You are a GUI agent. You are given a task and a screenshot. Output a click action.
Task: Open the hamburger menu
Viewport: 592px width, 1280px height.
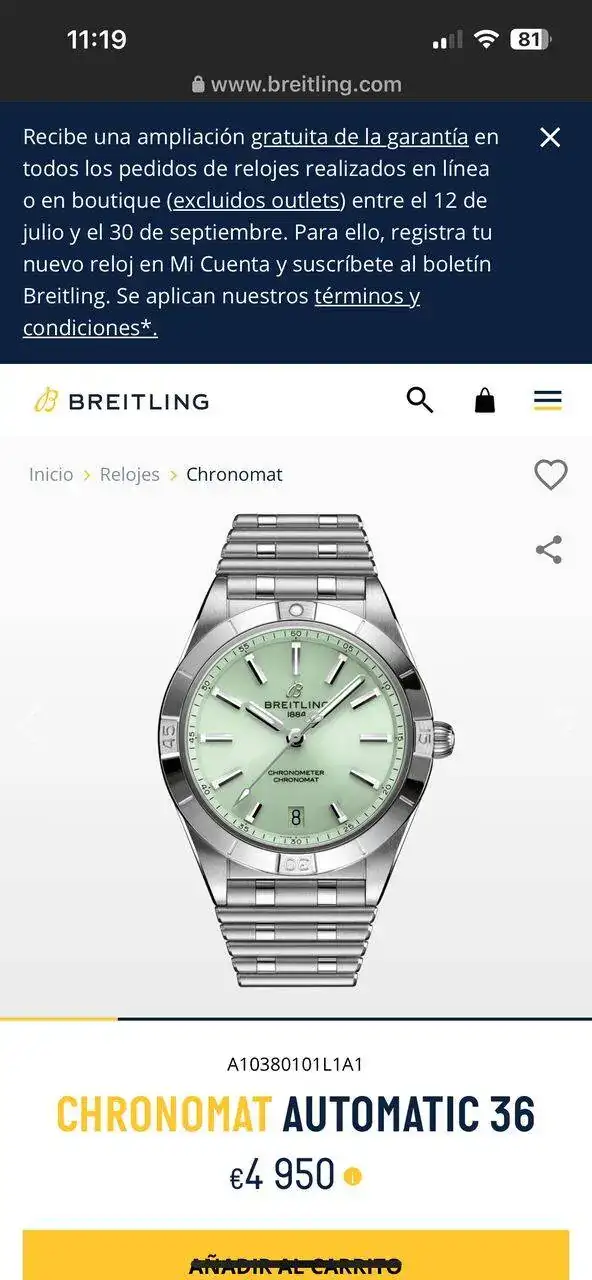click(547, 401)
